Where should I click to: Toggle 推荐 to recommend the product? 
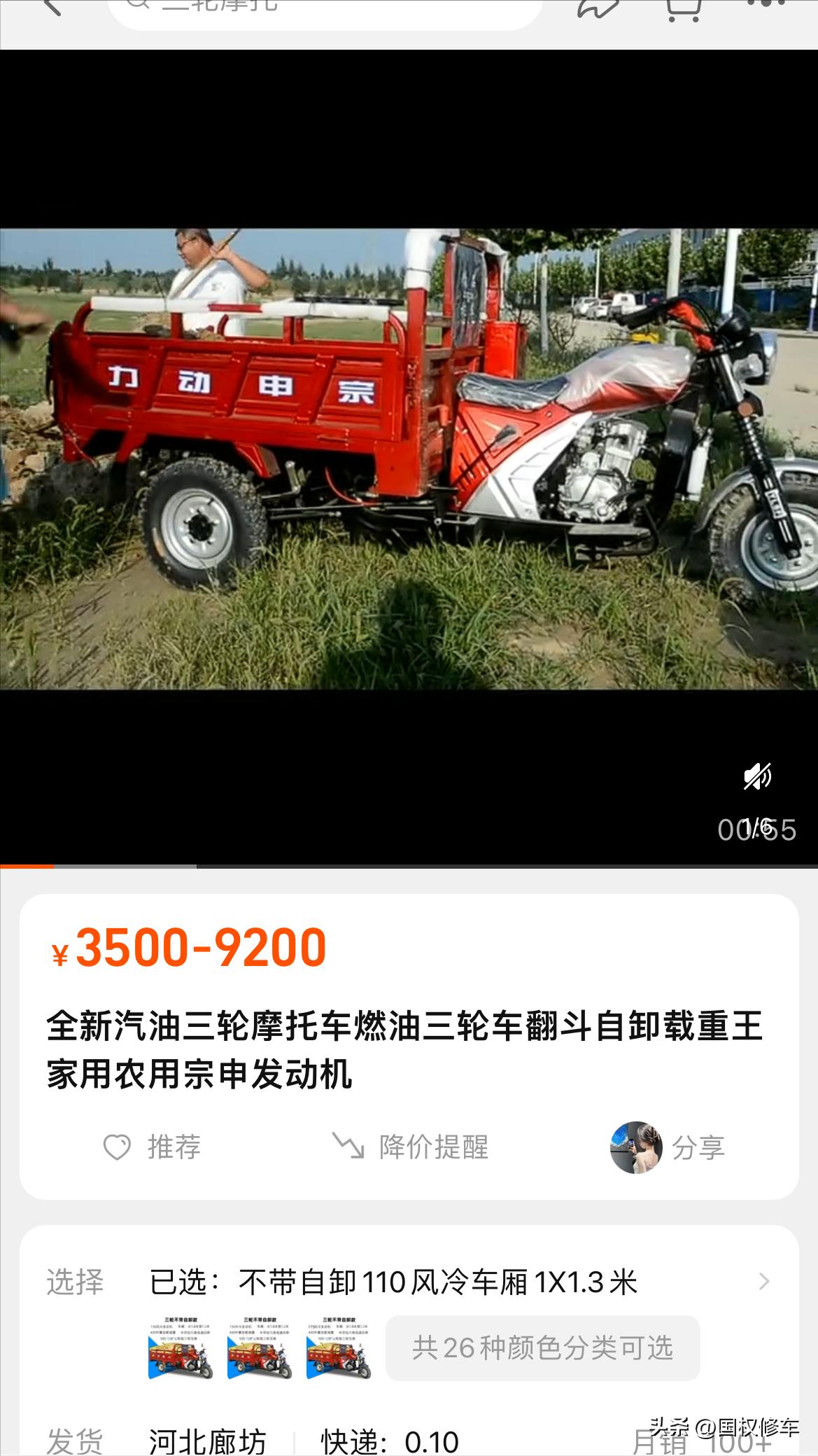(173, 1147)
